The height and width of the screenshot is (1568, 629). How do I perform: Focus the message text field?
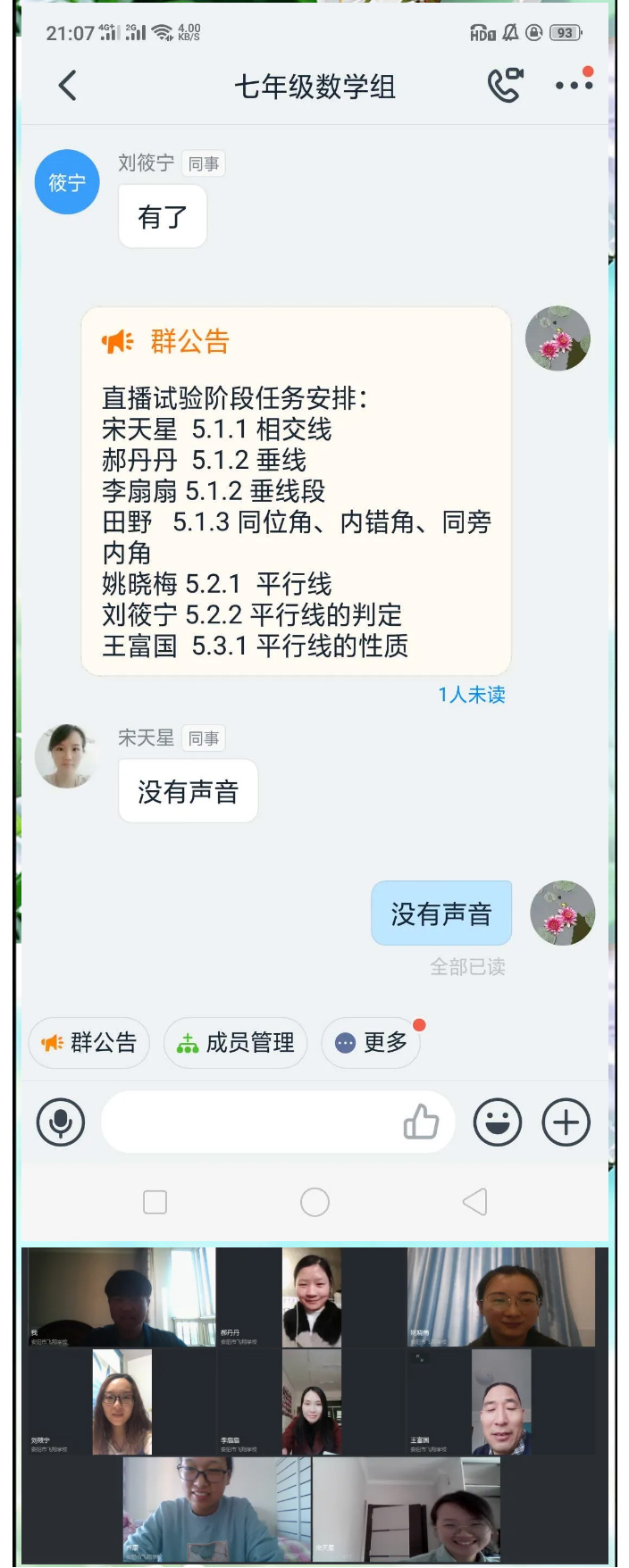tap(250, 1122)
